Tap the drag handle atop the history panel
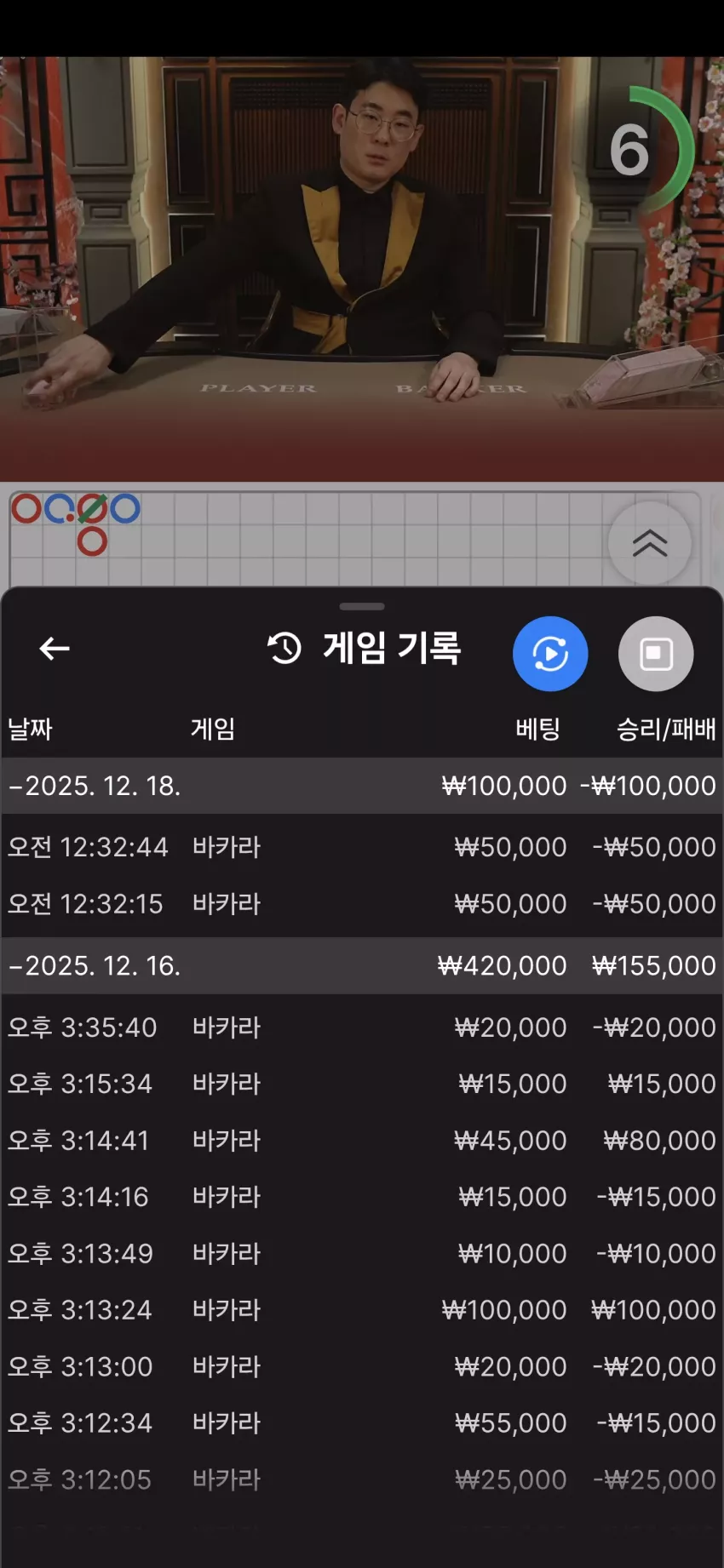The image size is (724, 1568). point(362,607)
